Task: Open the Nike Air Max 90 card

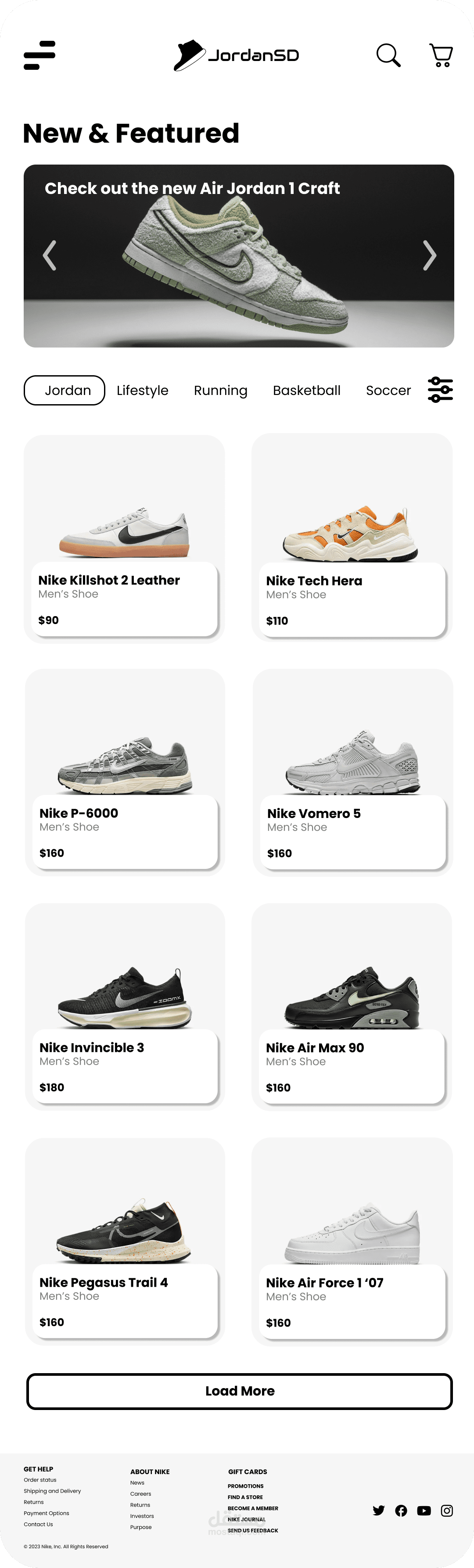Action: [x=352, y=1006]
